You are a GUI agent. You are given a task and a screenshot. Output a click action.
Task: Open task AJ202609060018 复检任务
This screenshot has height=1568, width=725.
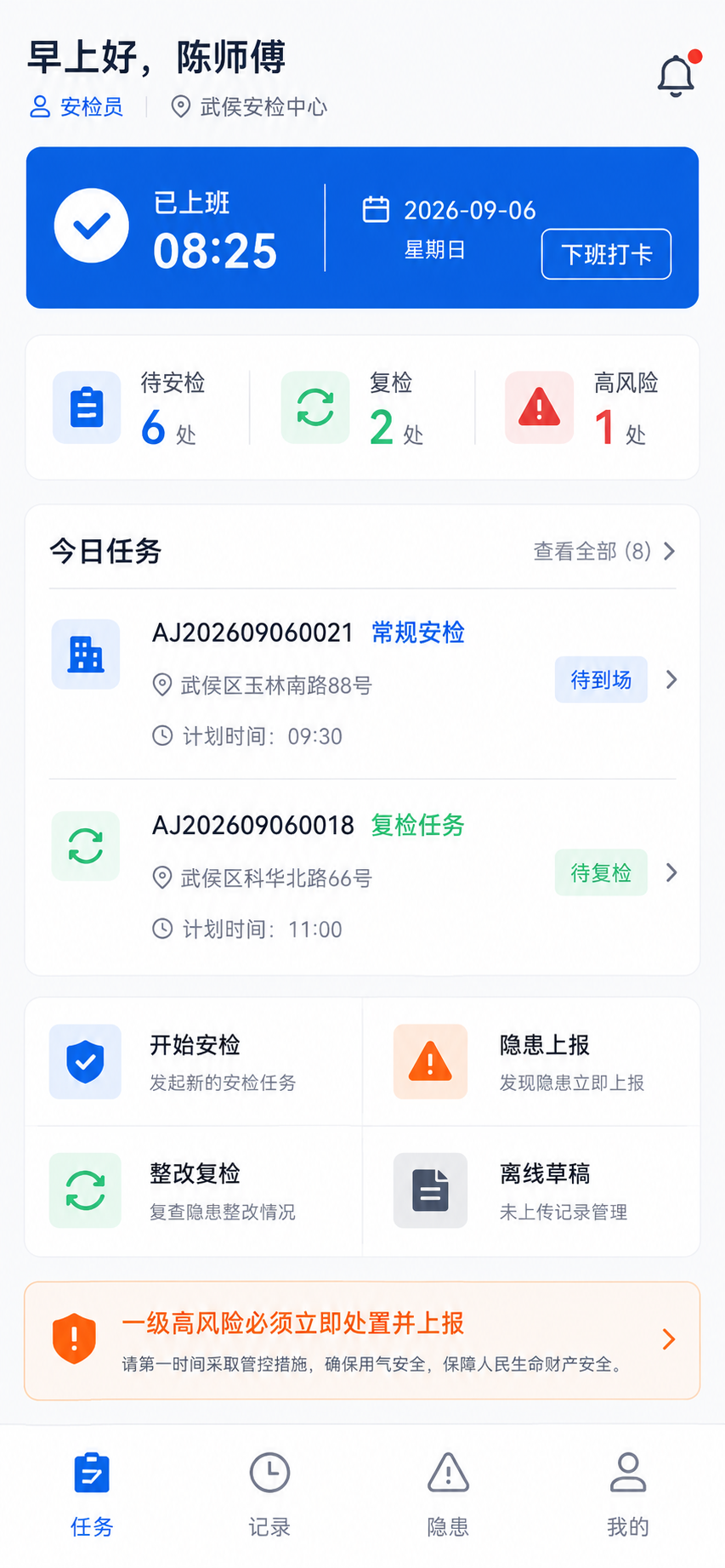[x=363, y=876]
